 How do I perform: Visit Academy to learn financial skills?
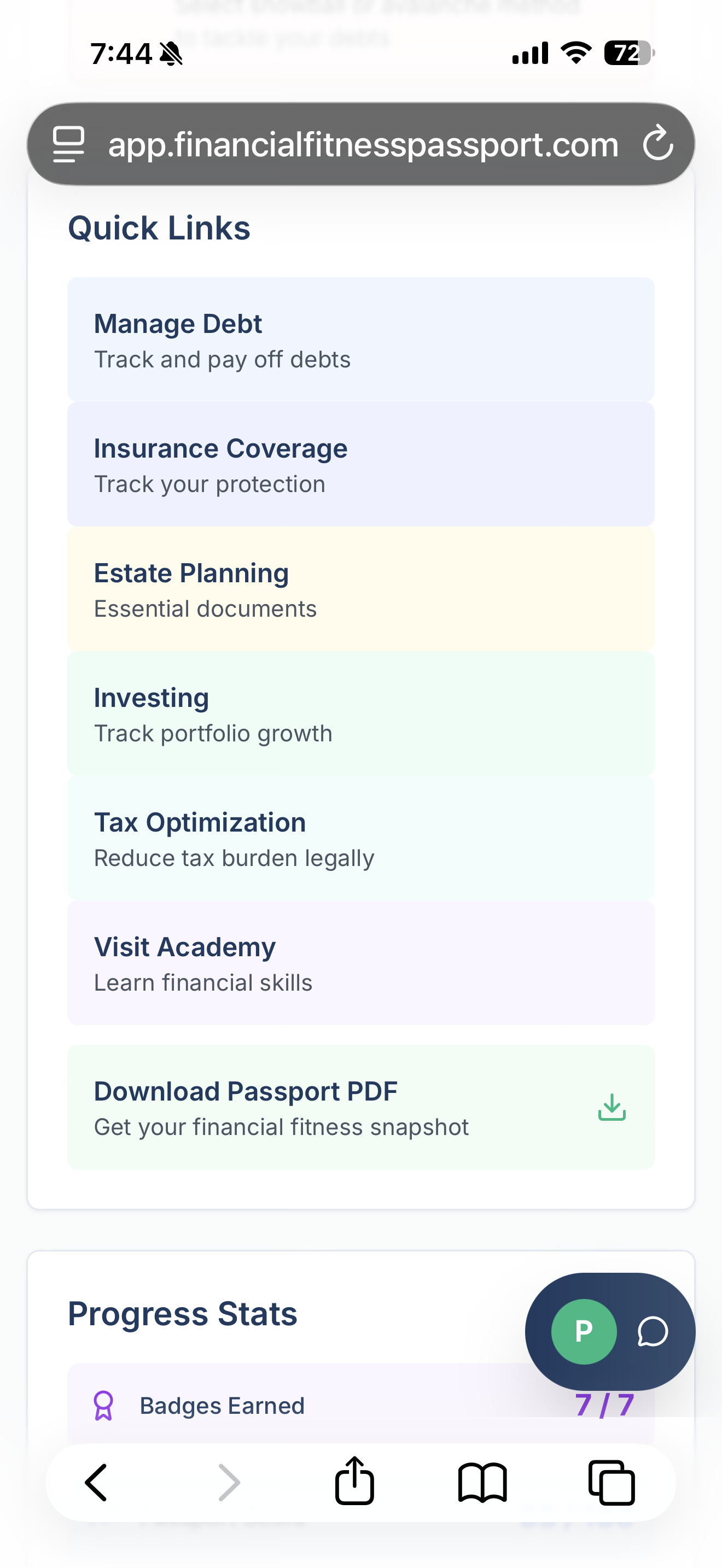coord(361,962)
